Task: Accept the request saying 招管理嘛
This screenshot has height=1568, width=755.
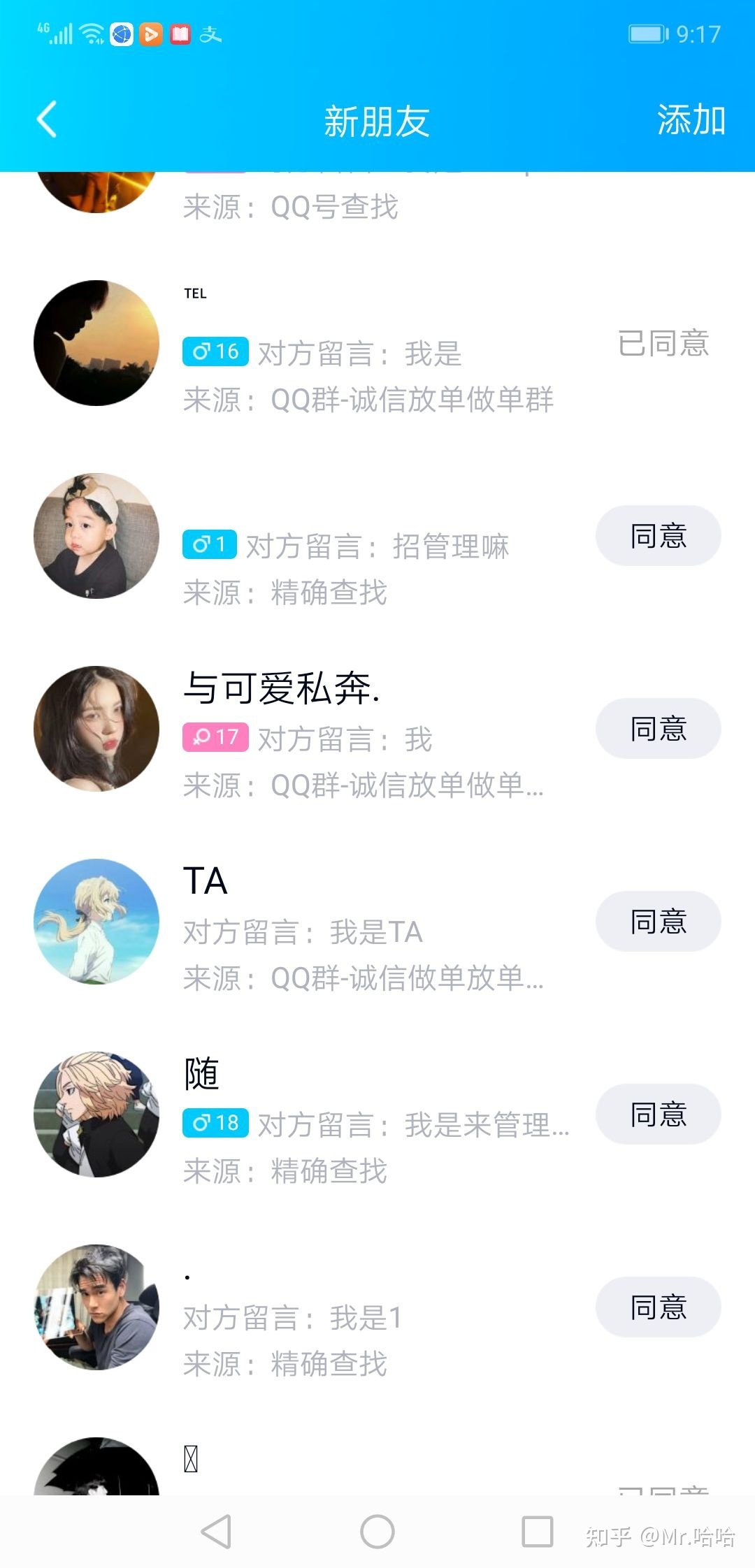Action: [657, 536]
